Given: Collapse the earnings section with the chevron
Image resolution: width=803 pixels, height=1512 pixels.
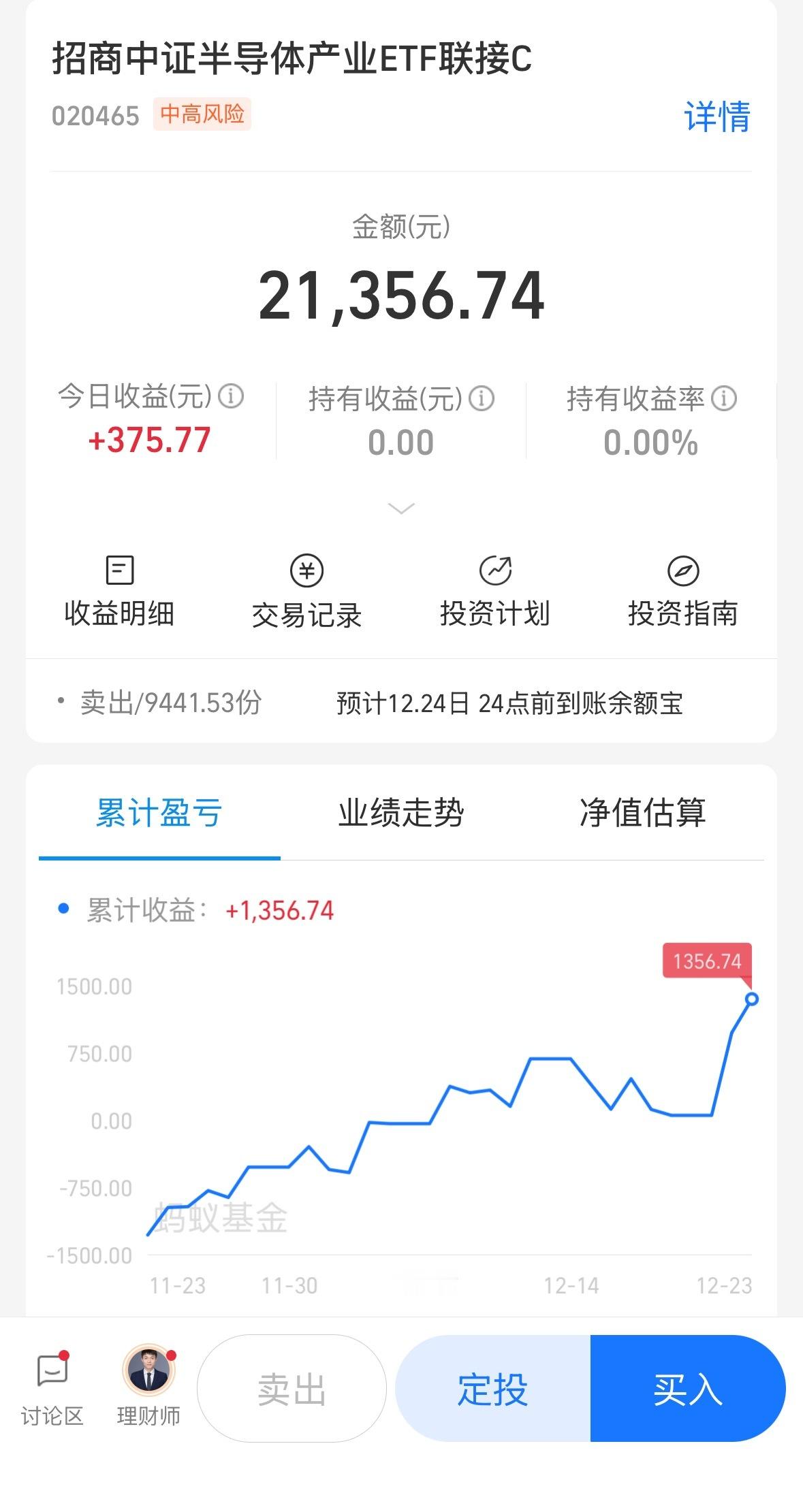Looking at the screenshot, I should (x=401, y=507).
